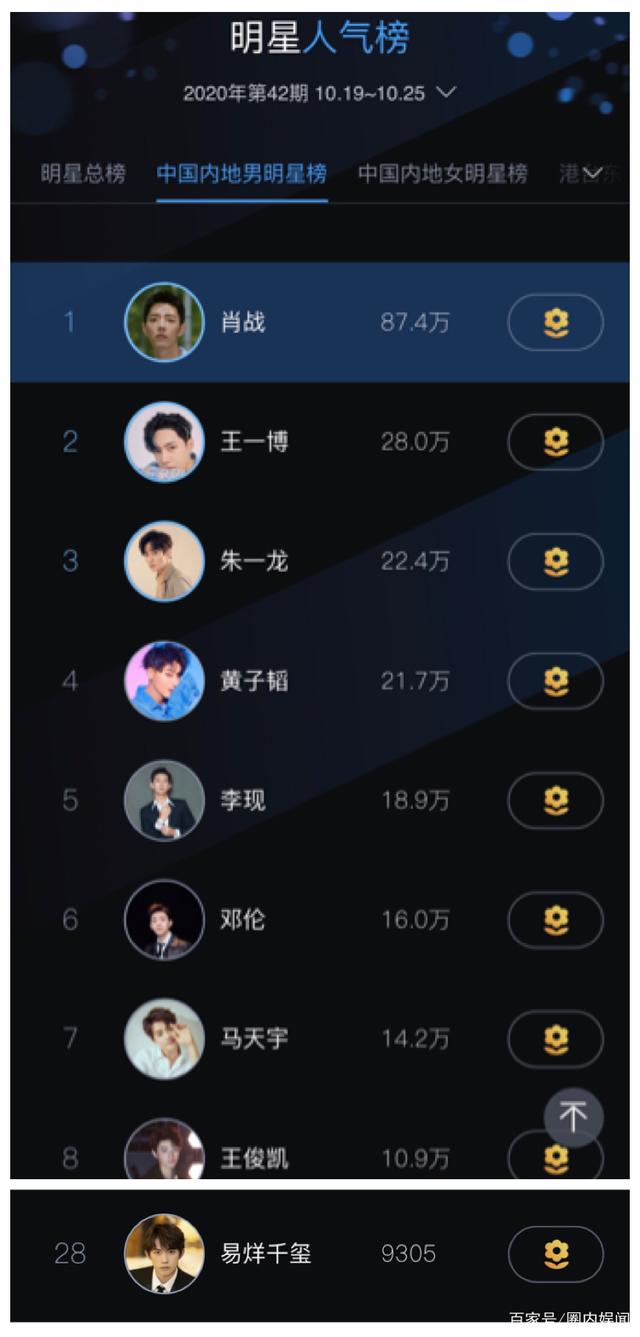Open 肖战's ranking entry
The image size is (640, 1337).
tap(243, 322)
